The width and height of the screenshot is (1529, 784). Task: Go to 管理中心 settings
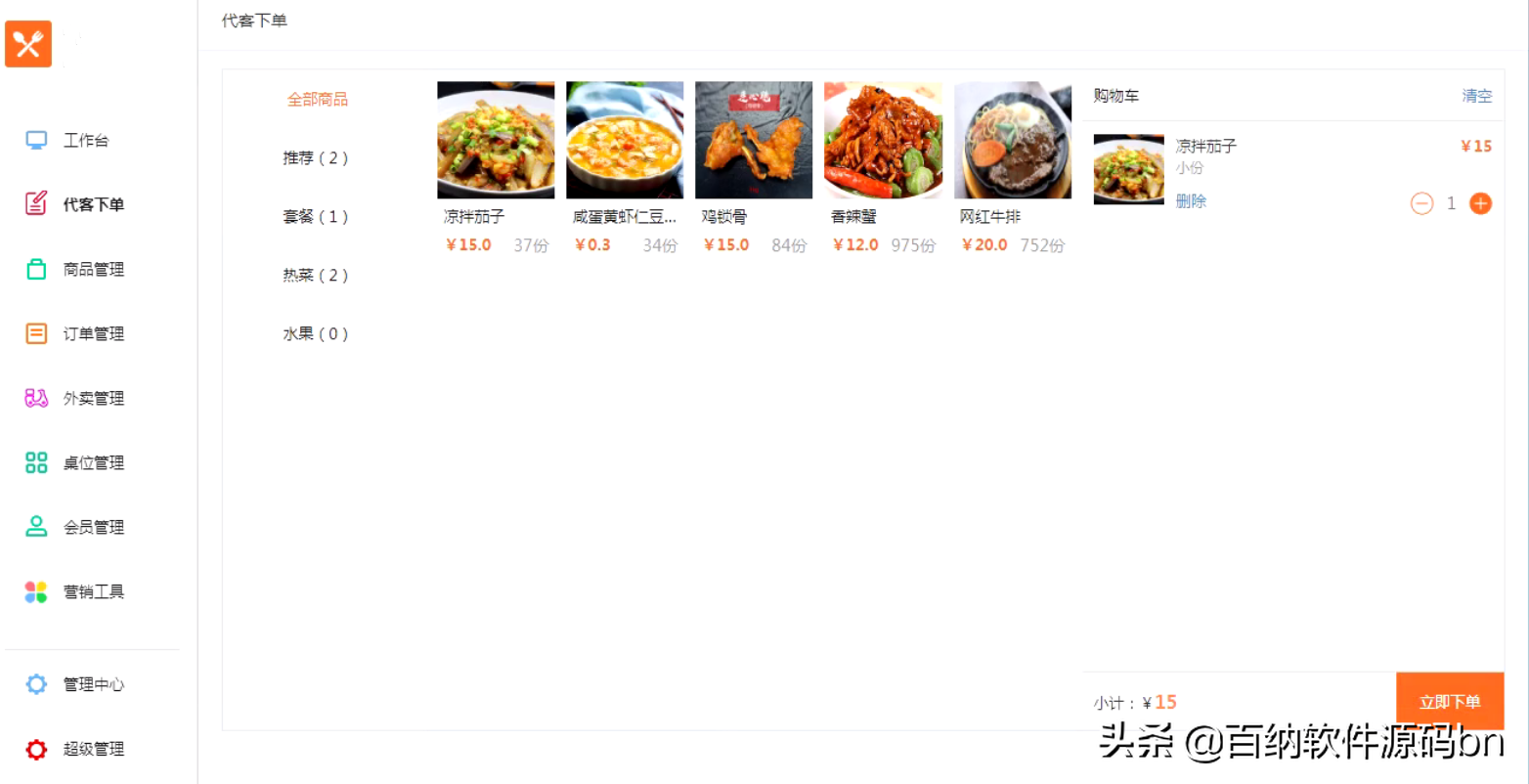93,685
